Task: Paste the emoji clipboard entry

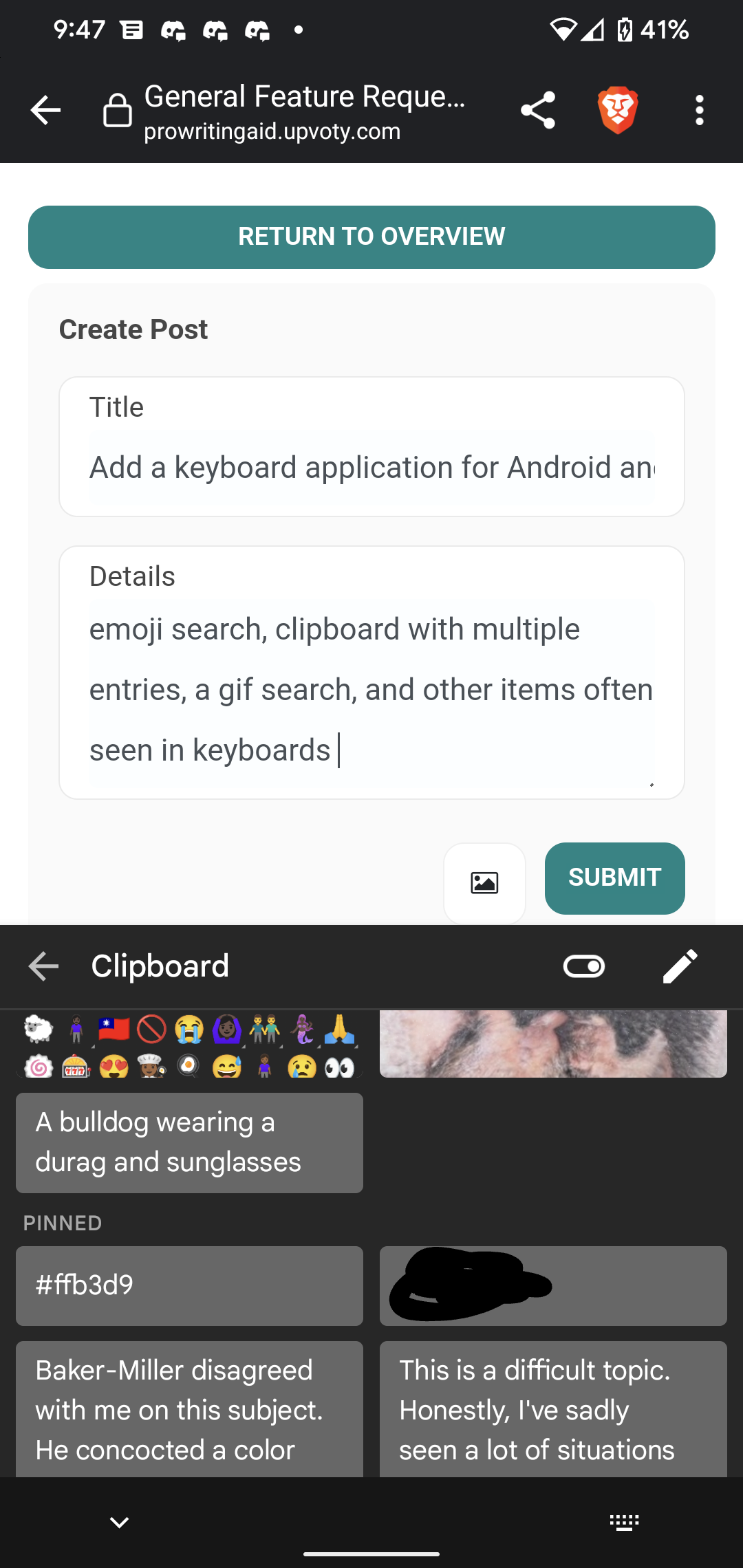Action: (189, 1044)
